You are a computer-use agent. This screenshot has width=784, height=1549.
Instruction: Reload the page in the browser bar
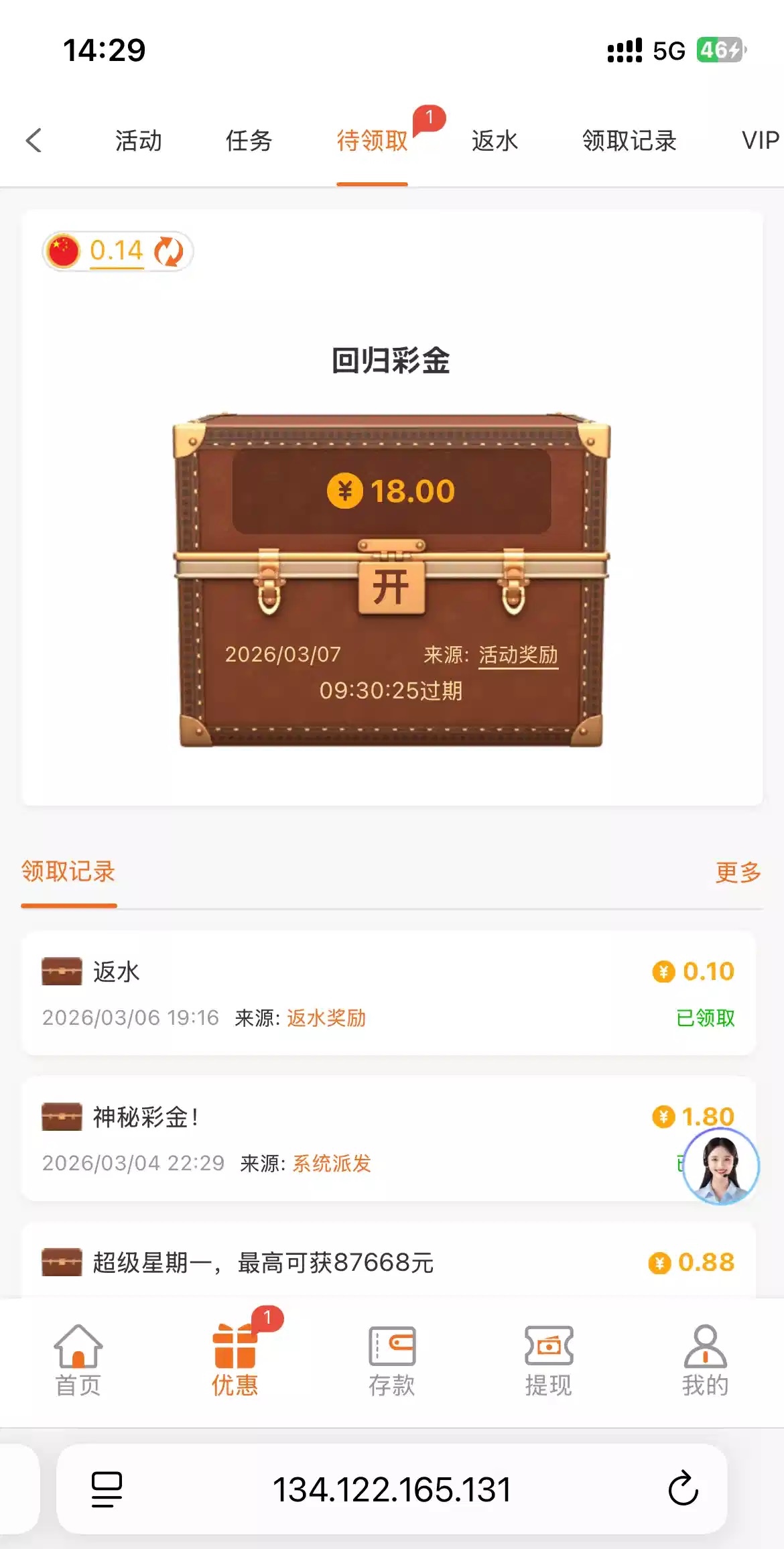[683, 1489]
